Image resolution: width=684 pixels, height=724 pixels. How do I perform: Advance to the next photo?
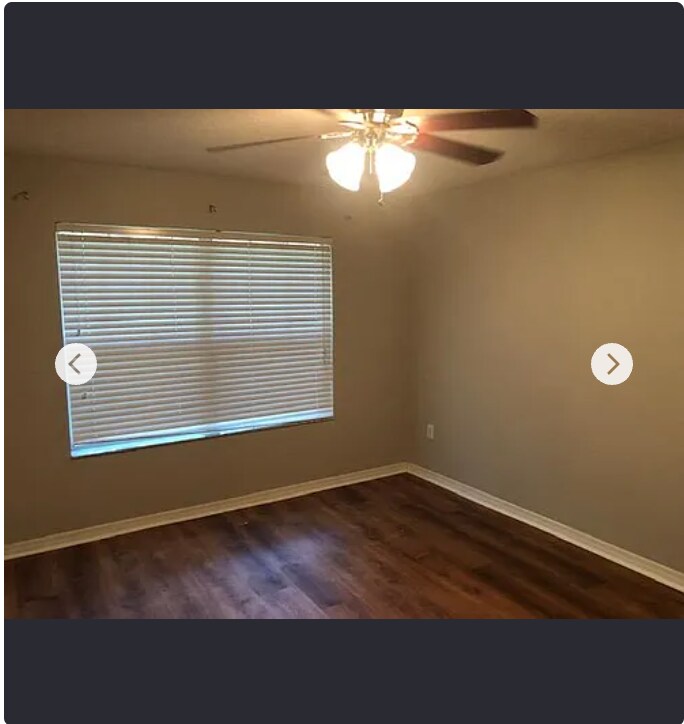[611, 364]
